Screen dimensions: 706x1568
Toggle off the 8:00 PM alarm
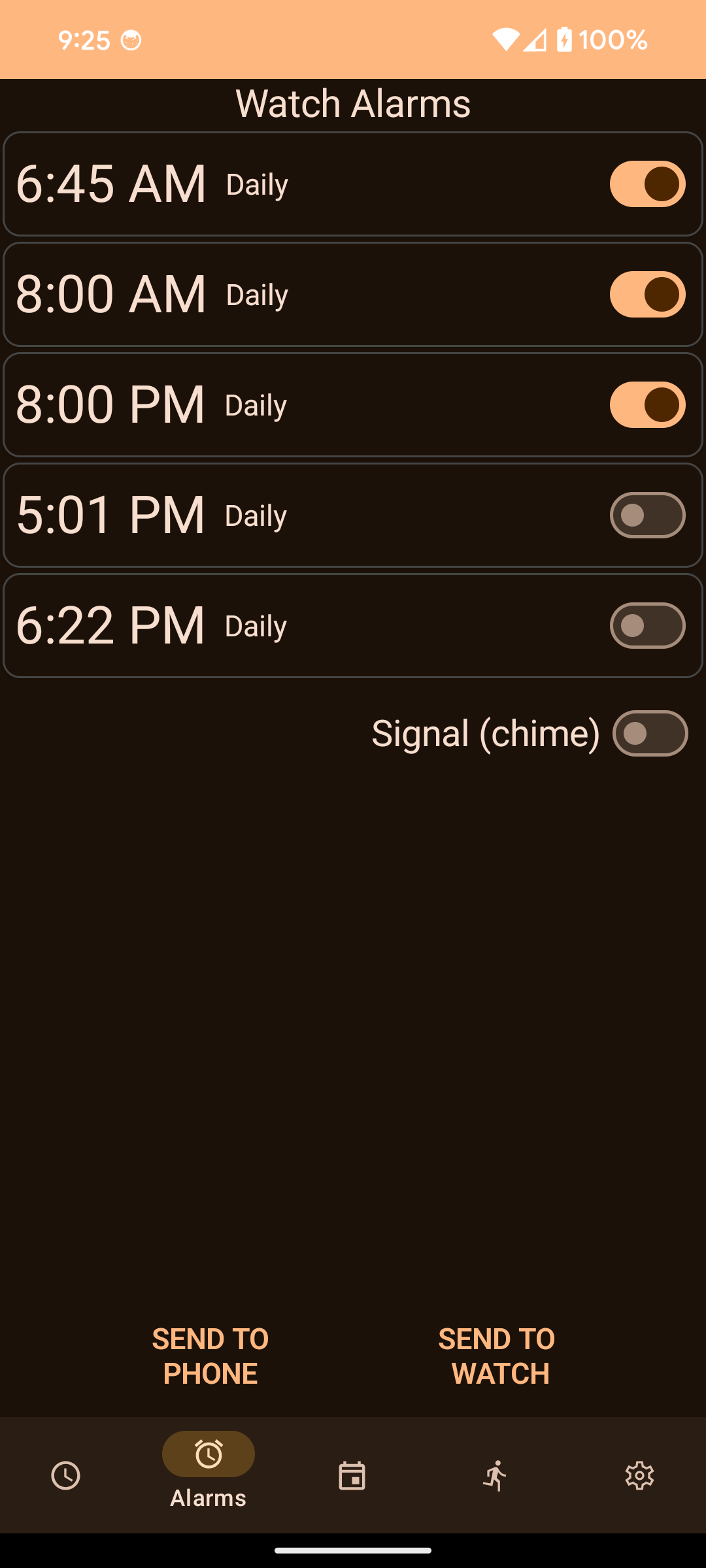(647, 404)
